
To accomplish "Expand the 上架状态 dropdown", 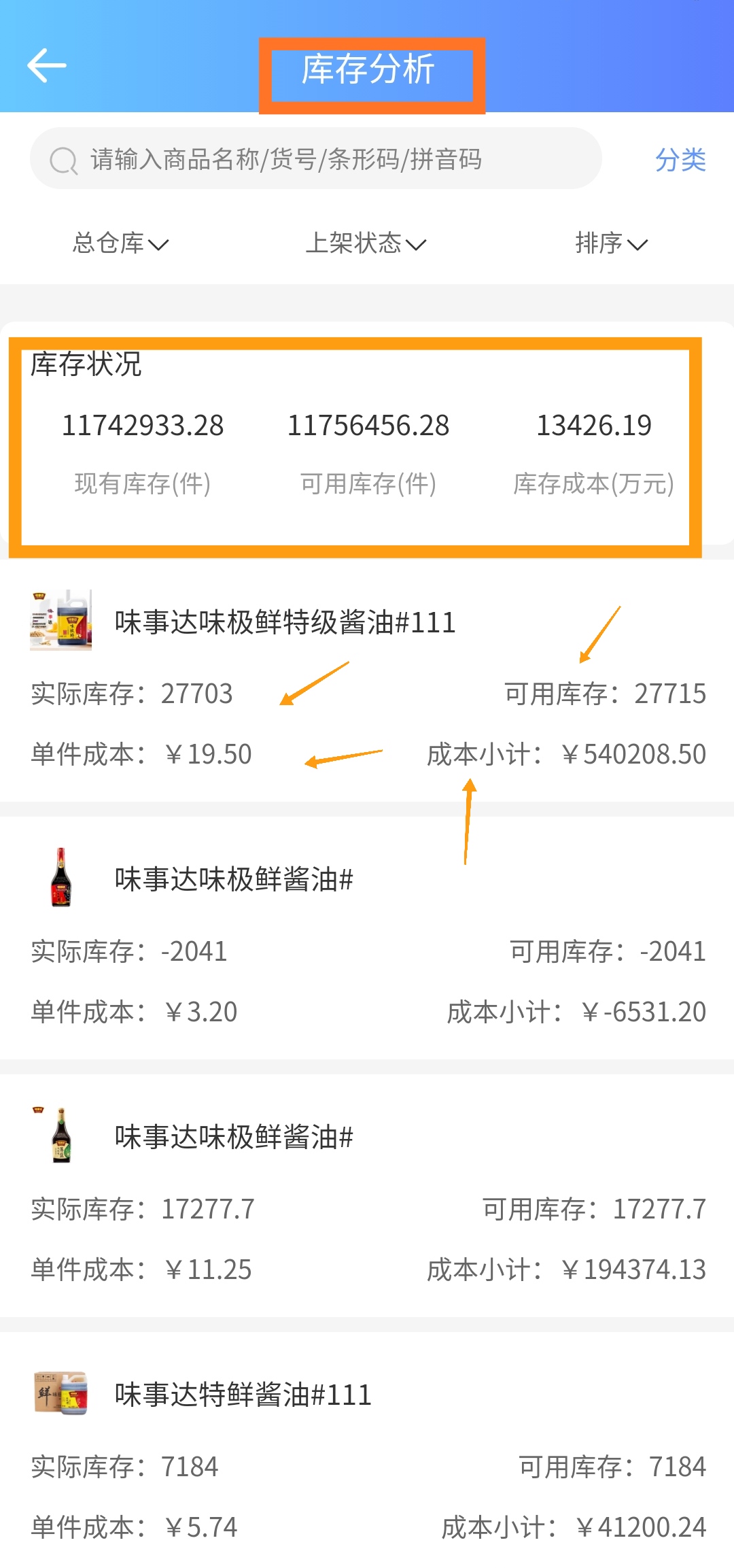I will (x=366, y=243).
